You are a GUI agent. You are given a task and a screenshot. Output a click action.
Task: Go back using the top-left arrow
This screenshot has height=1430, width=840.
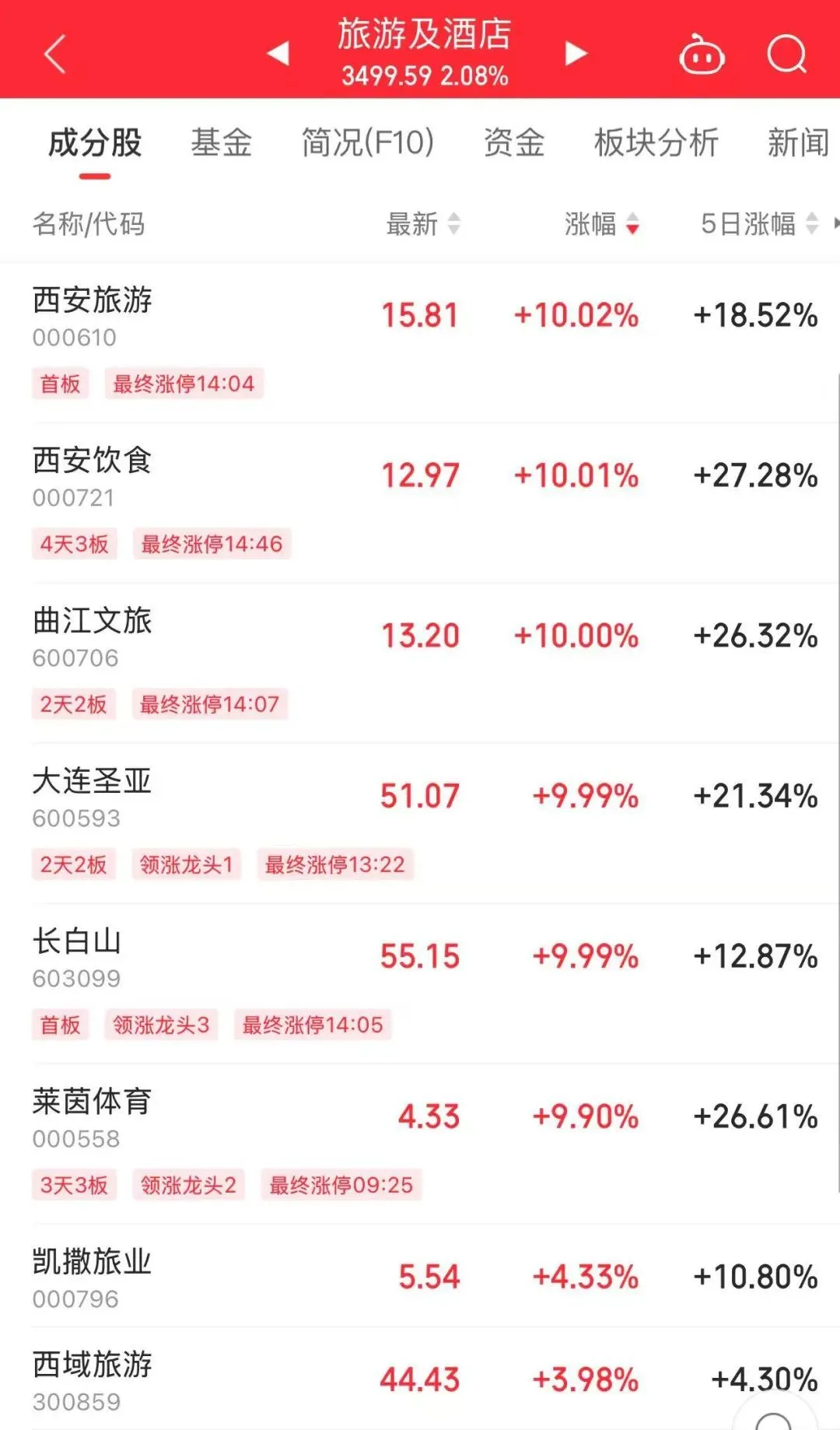[54, 54]
